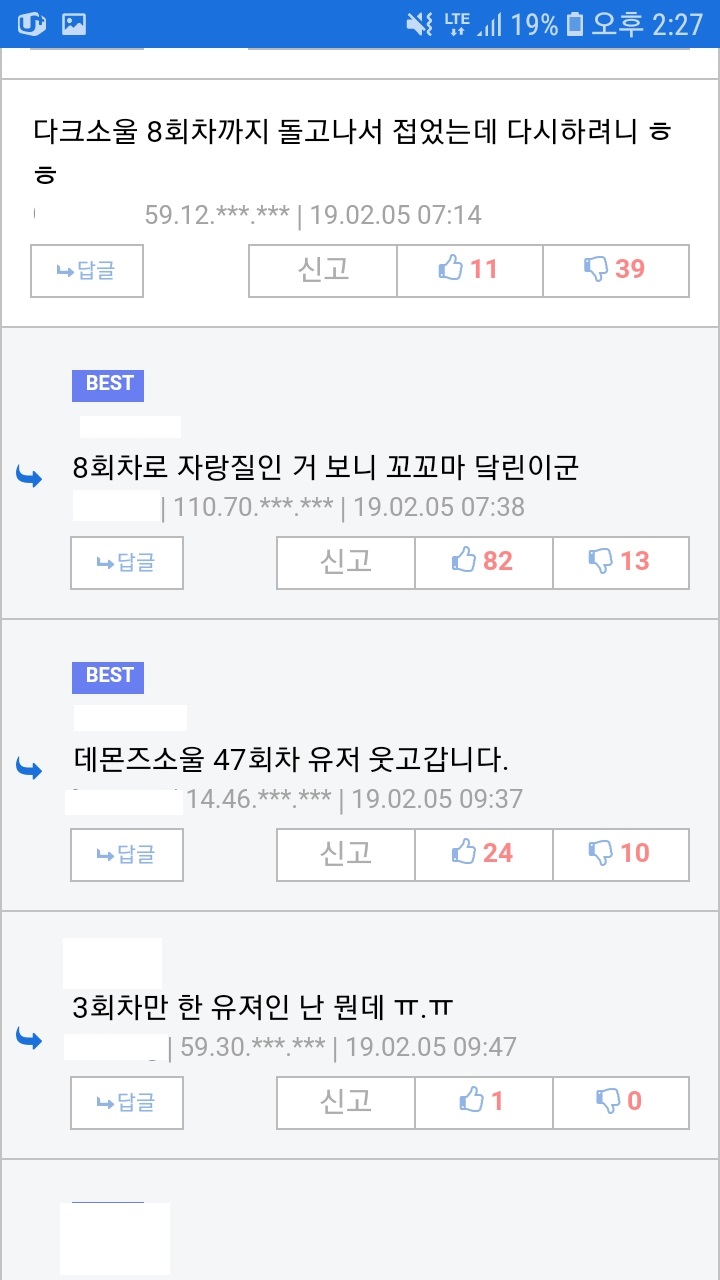Like the comment with 82 upvotes
720x1280 pixels.
tap(483, 562)
